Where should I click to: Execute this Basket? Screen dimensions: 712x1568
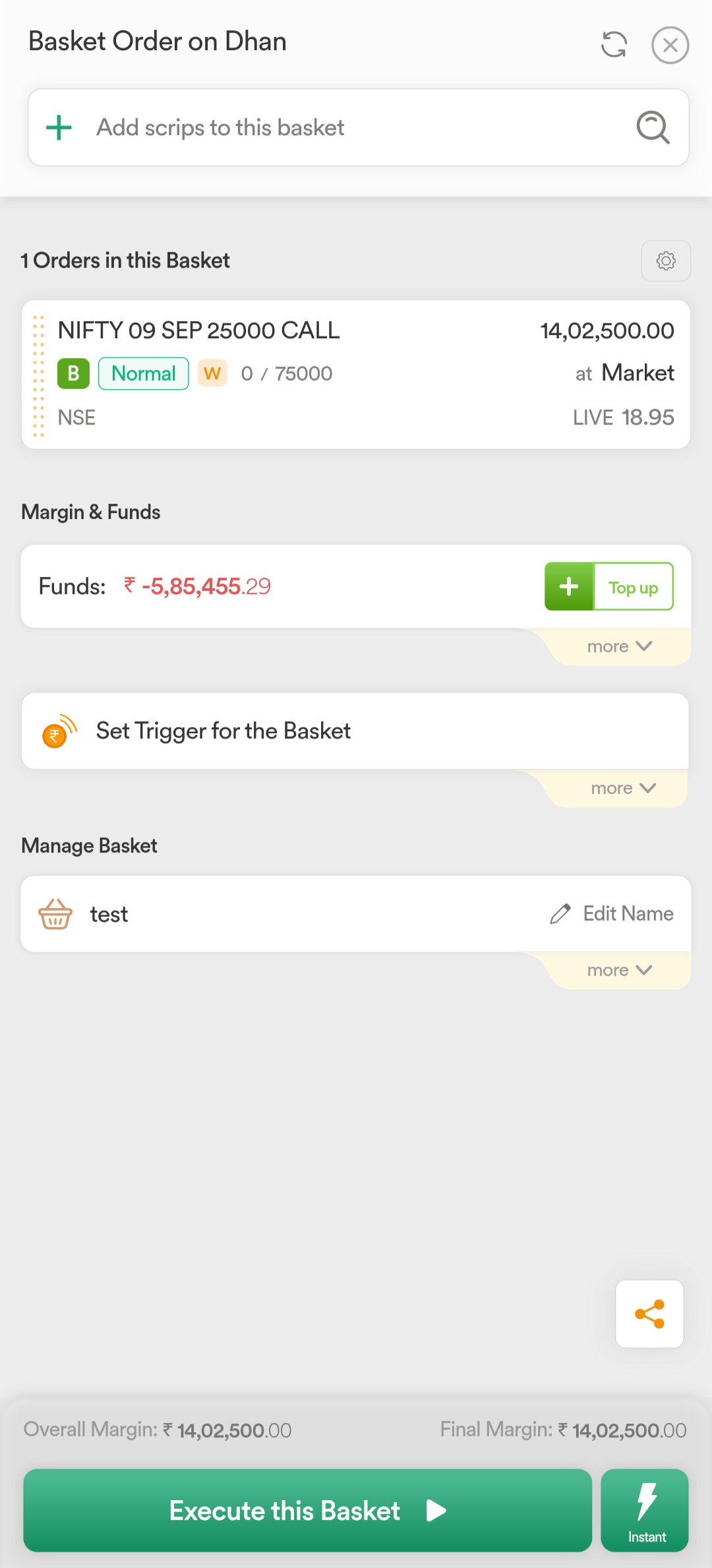(307, 1511)
